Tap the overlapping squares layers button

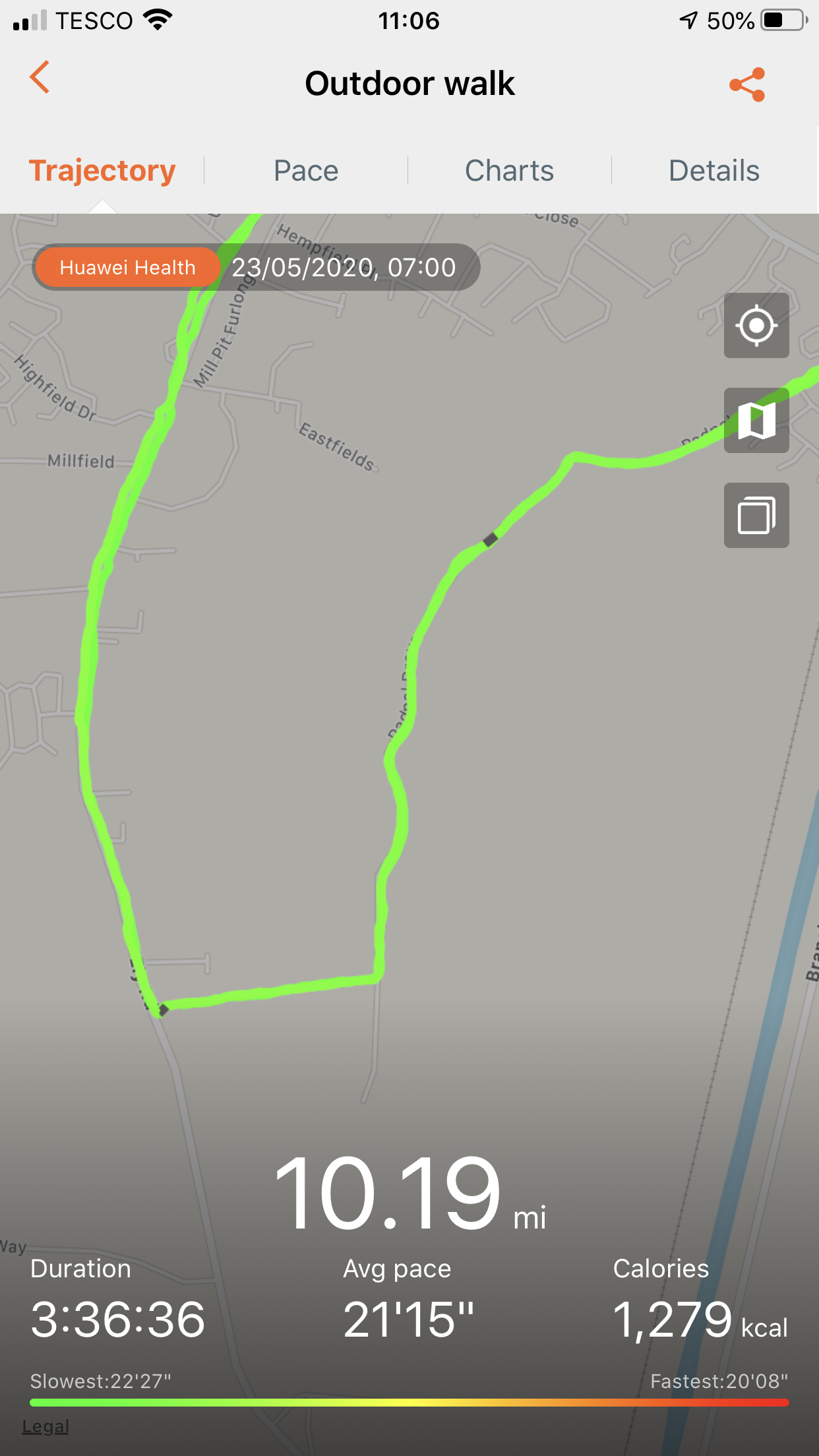click(x=756, y=516)
